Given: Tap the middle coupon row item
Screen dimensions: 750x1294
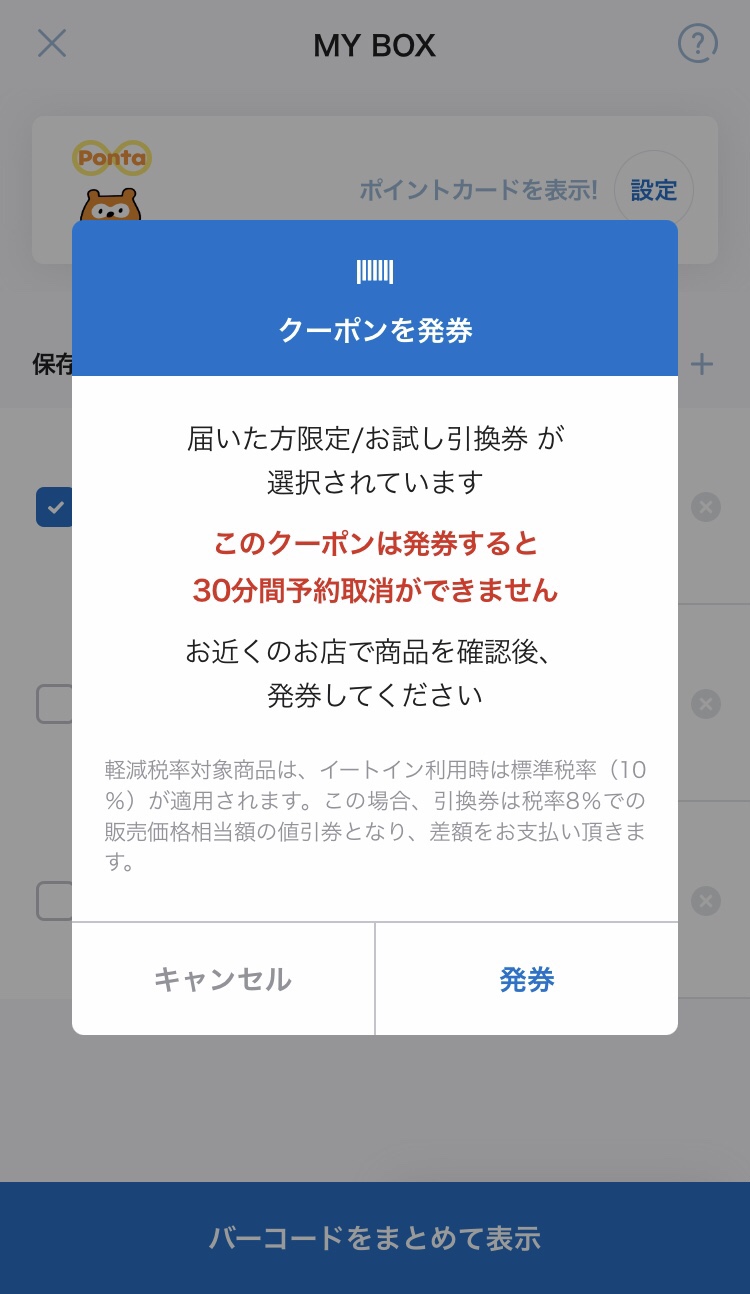Looking at the screenshot, I should tap(710, 650).
